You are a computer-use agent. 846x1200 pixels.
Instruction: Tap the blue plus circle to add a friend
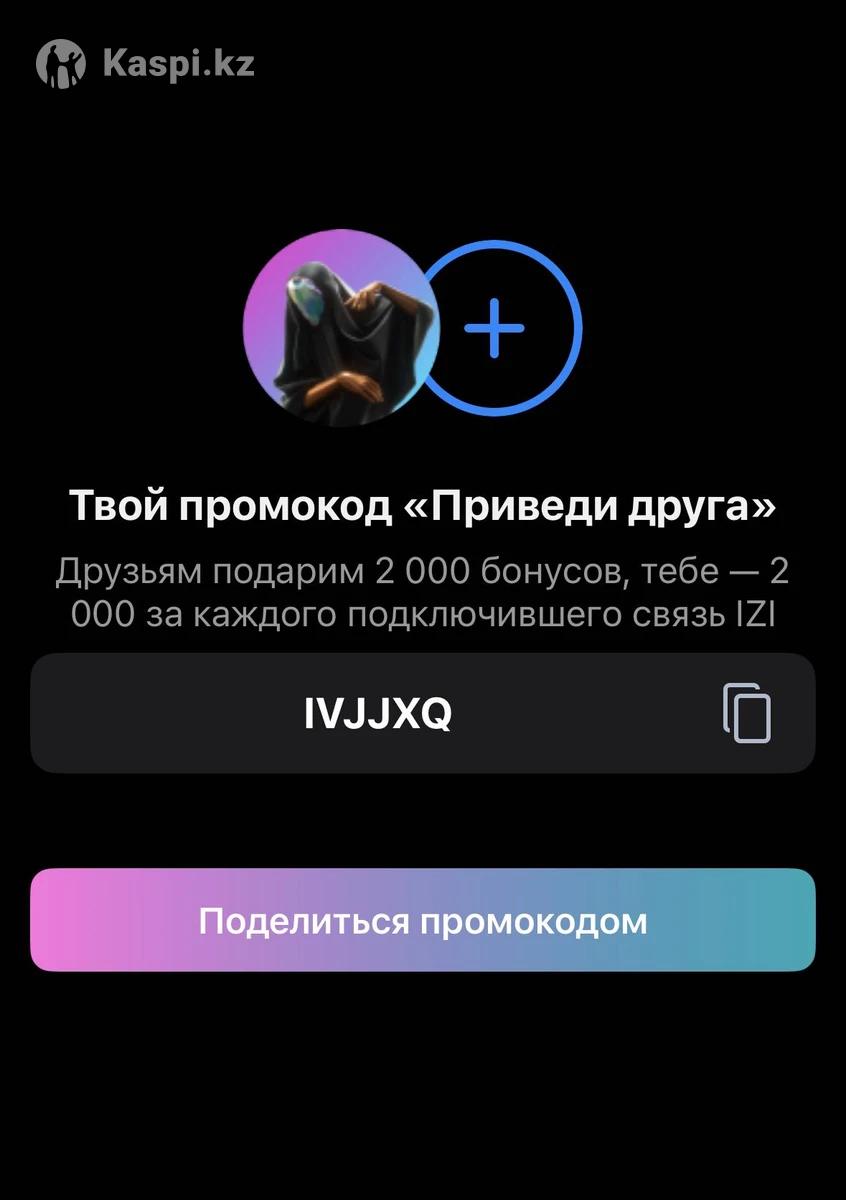[495, 328]
